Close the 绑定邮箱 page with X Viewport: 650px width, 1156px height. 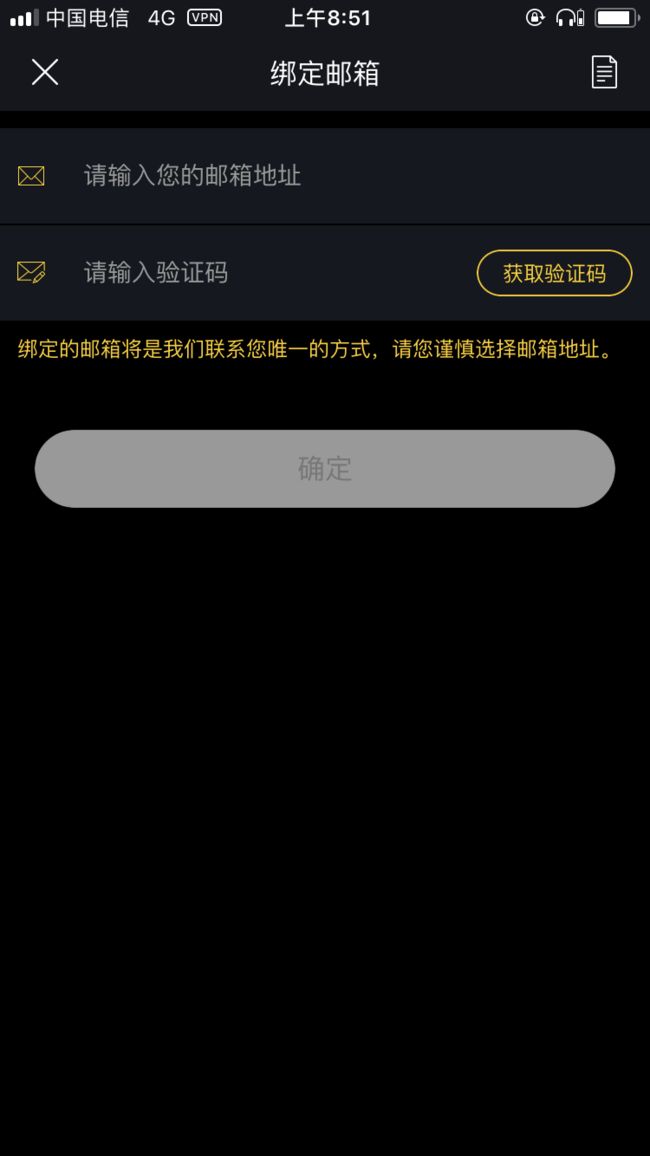coord(45,72)
